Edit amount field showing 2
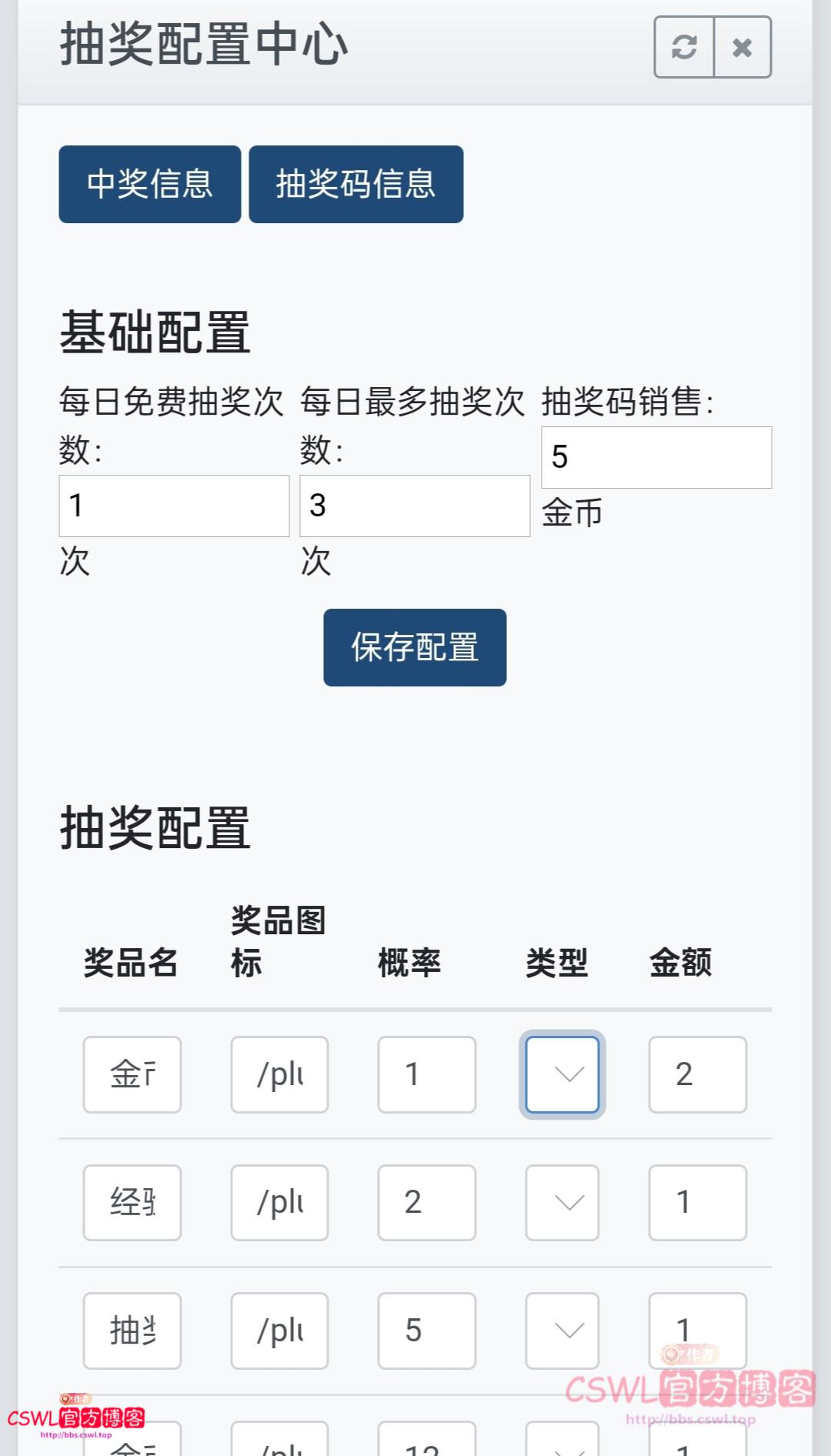Image resolution: width=831 pixels, height=1456 pixels. (x=697, y=1074)
